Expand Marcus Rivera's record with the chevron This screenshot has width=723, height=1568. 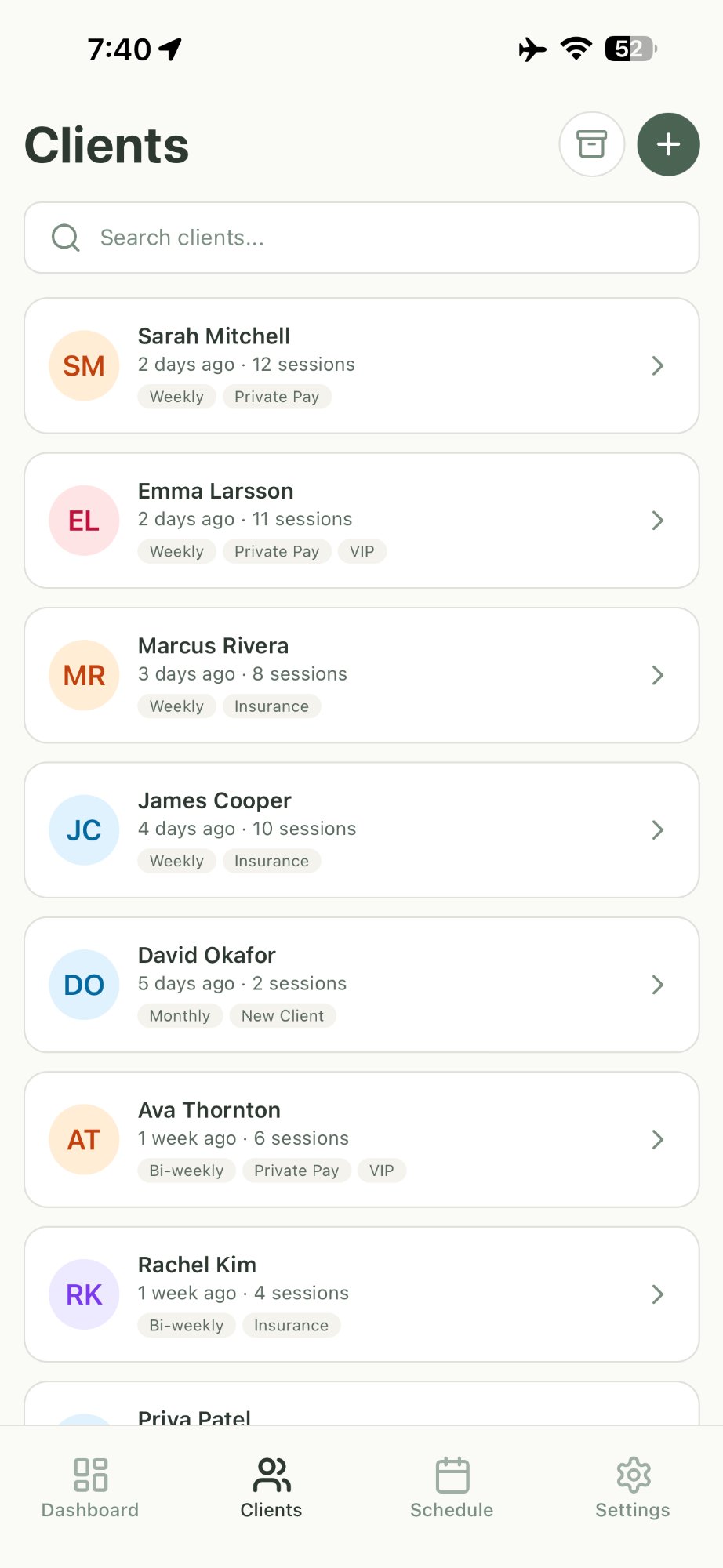point(658,674)
